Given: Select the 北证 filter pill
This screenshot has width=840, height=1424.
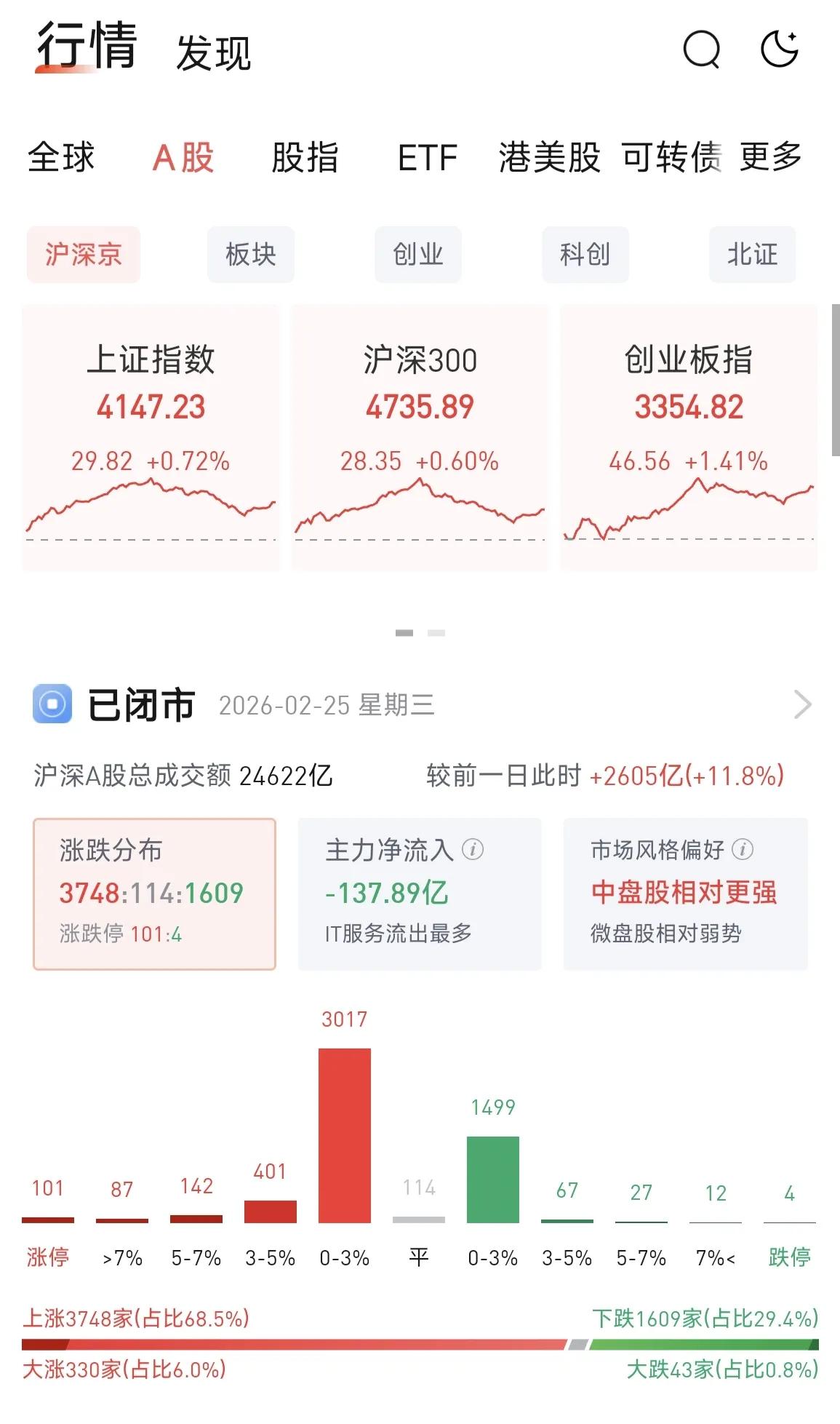Looking at the screenshot, I should click(753, 254).
